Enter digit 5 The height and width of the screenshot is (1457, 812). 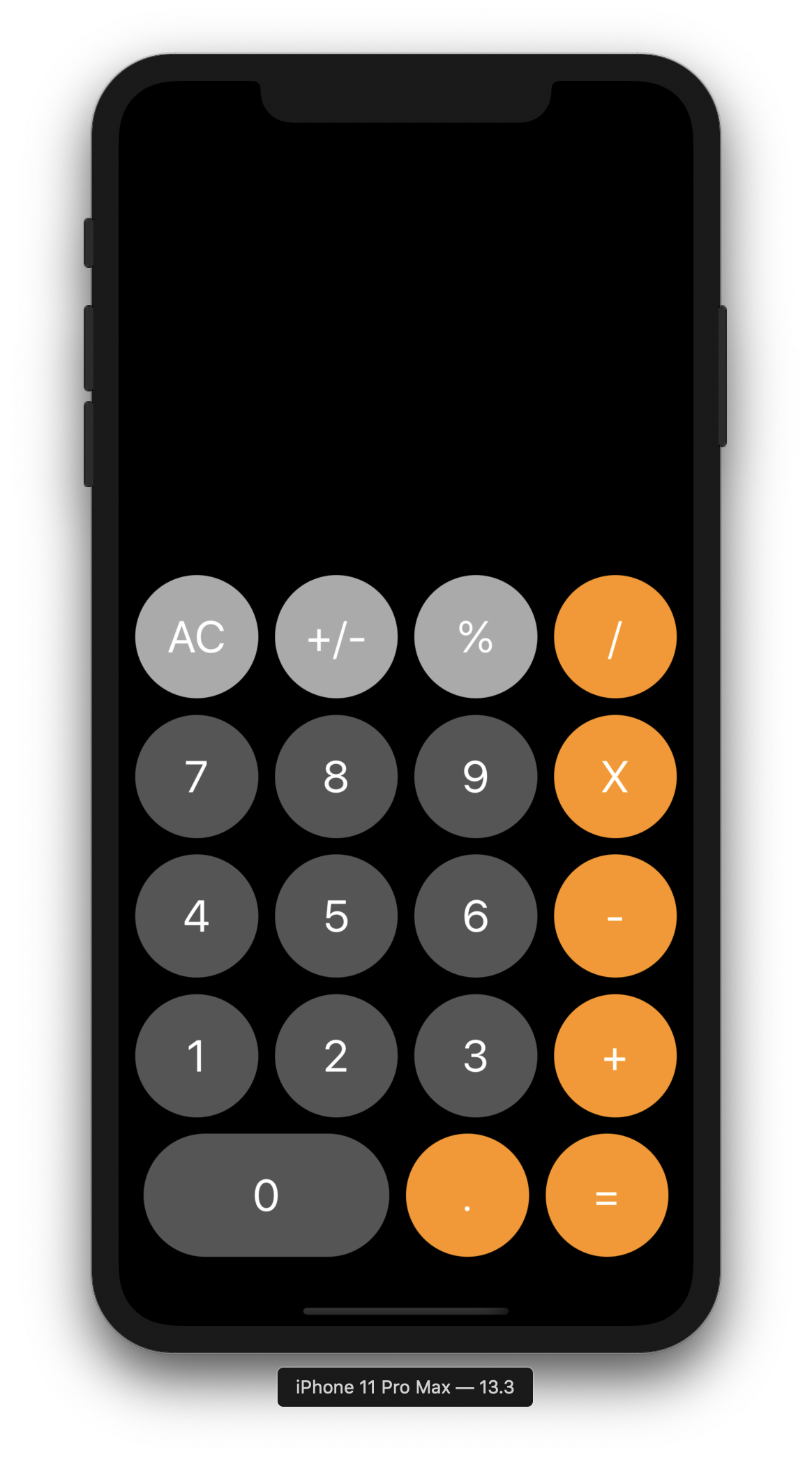[x=336, y=916]
